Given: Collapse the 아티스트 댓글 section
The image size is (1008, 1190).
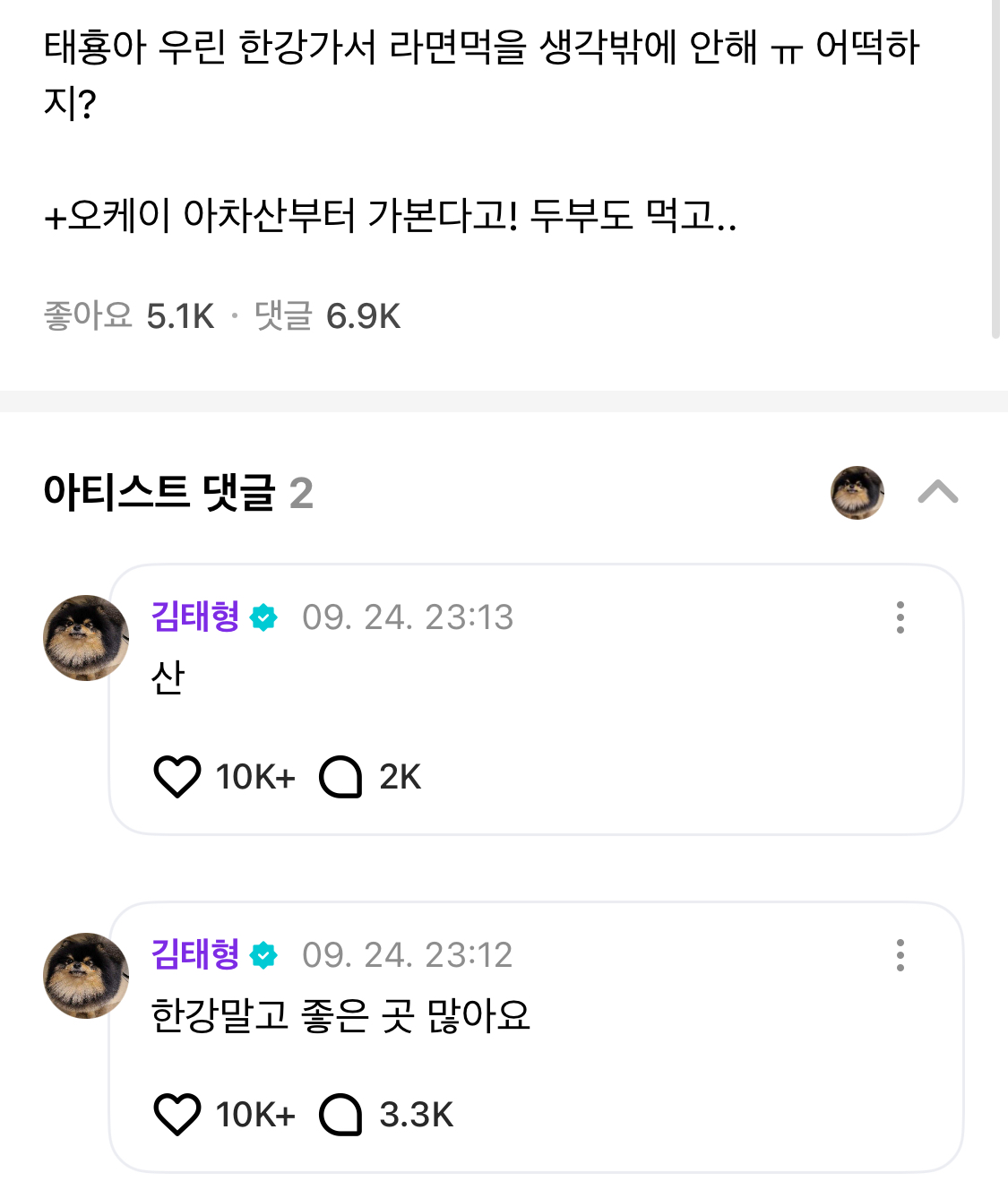Looking at the screenshot, I should (937, 492).
